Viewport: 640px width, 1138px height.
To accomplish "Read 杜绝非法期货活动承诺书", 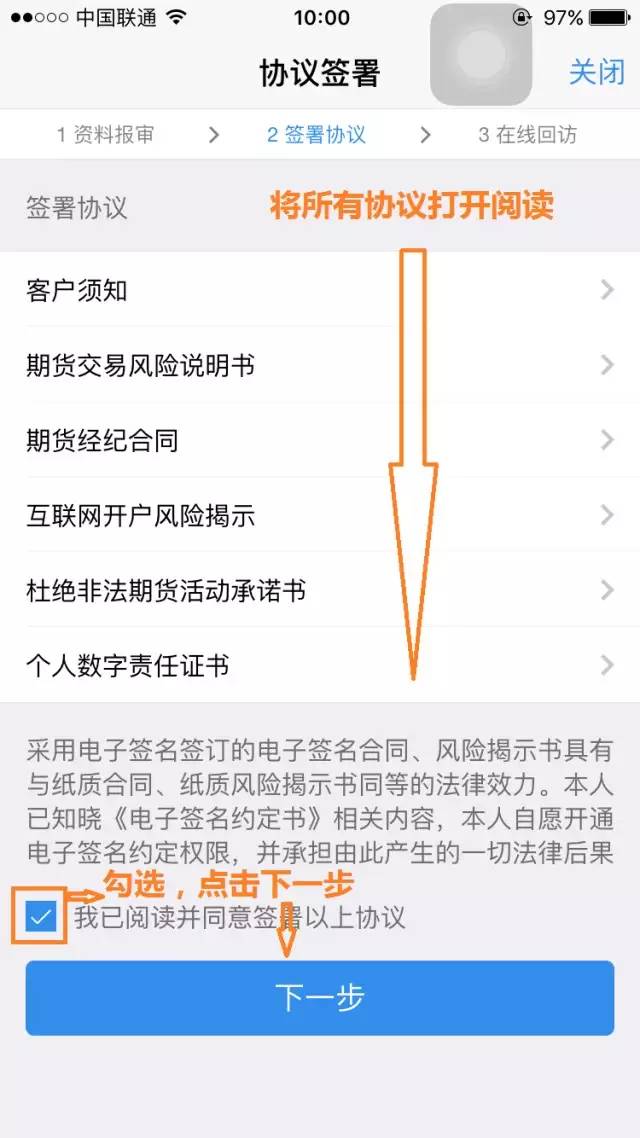I will (320, 591).
